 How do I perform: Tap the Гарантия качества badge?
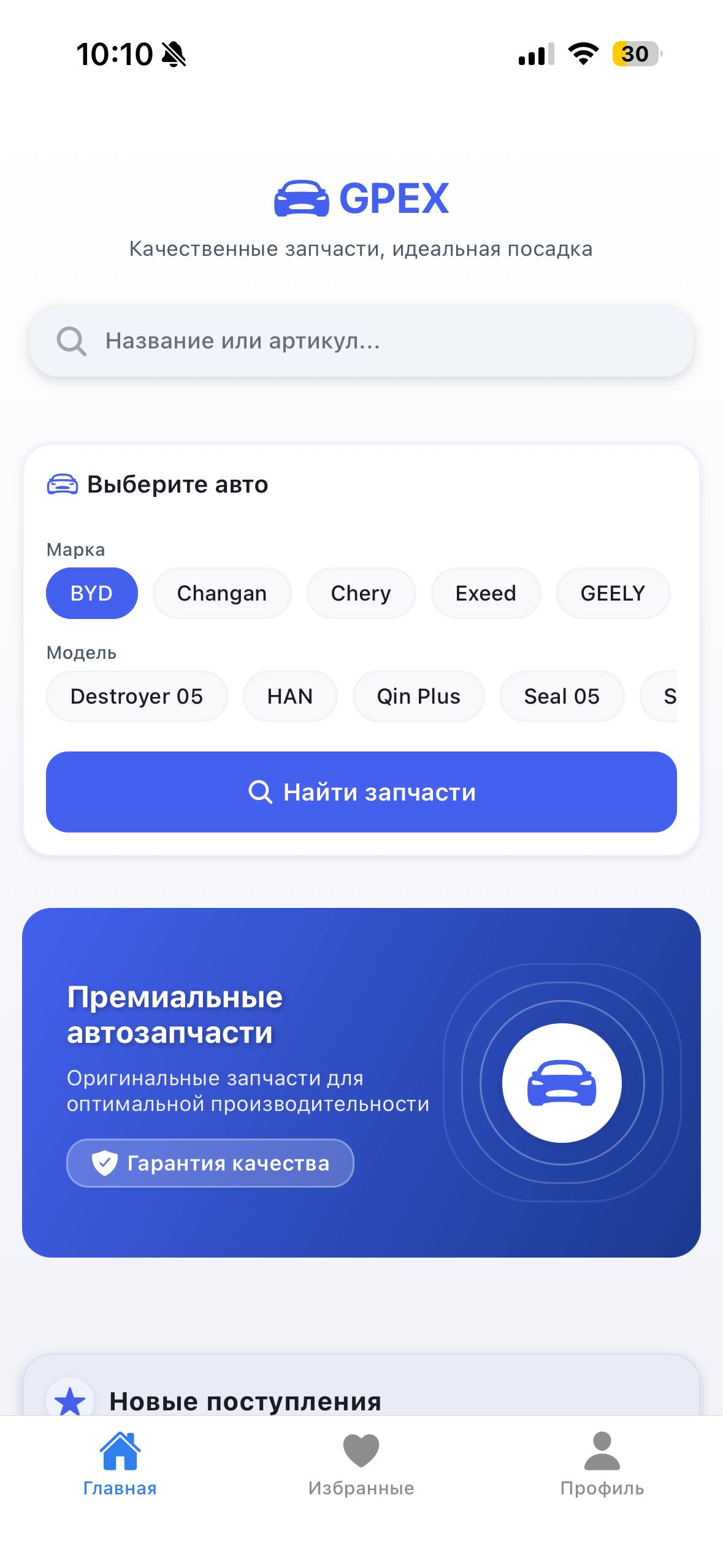tap(210, 1163)
